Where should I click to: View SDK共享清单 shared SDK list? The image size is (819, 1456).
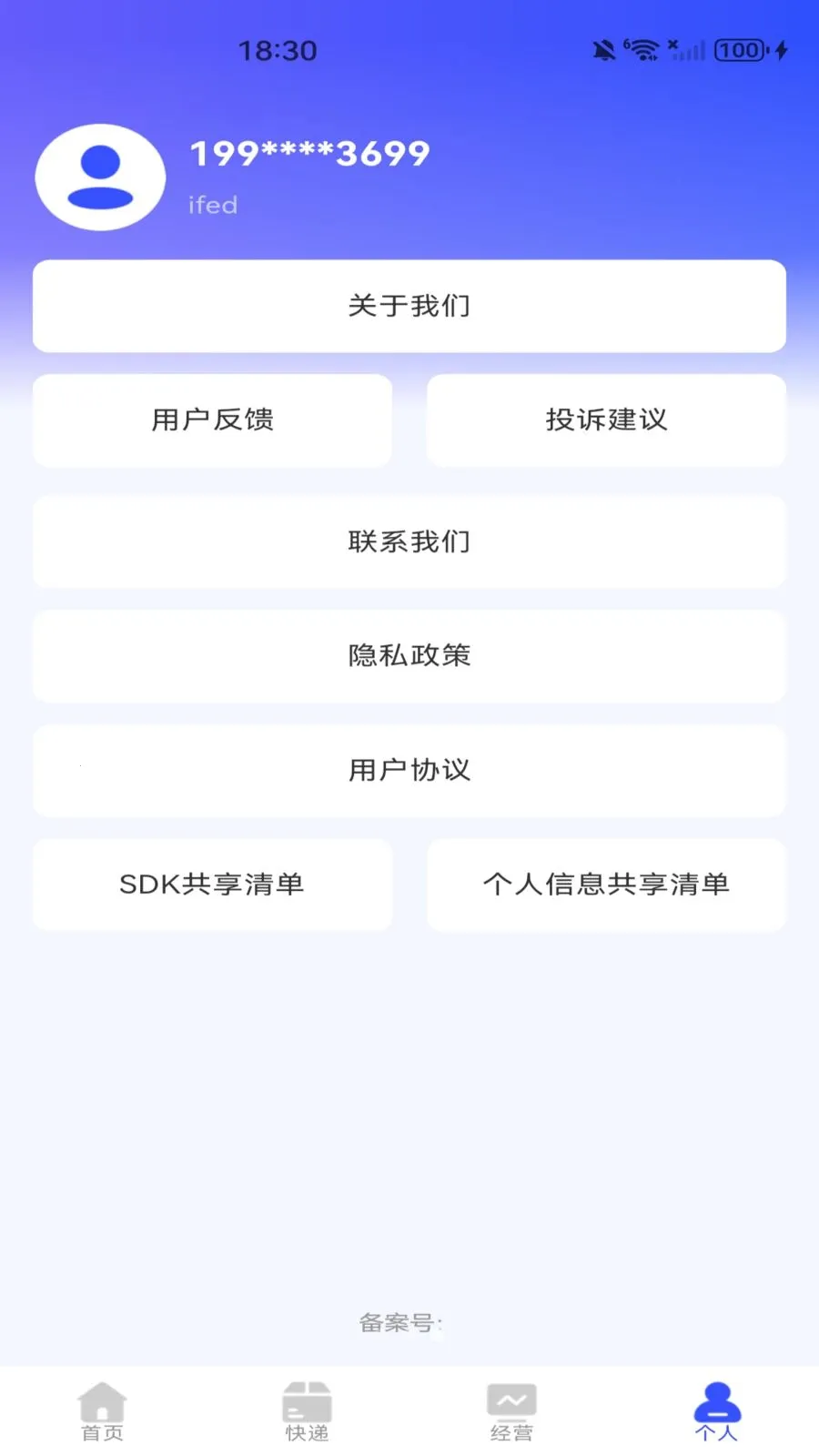212,884
